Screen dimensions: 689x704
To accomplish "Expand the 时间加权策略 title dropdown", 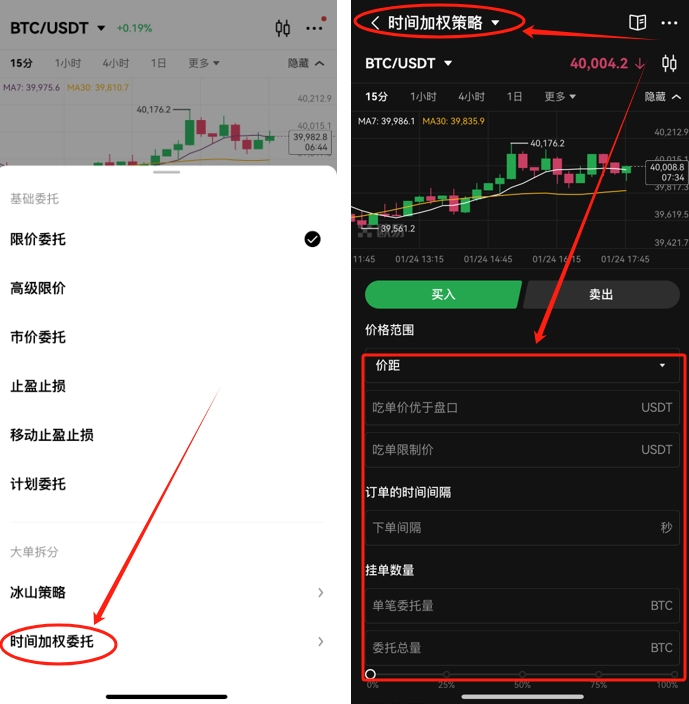I will coord(494,22).
